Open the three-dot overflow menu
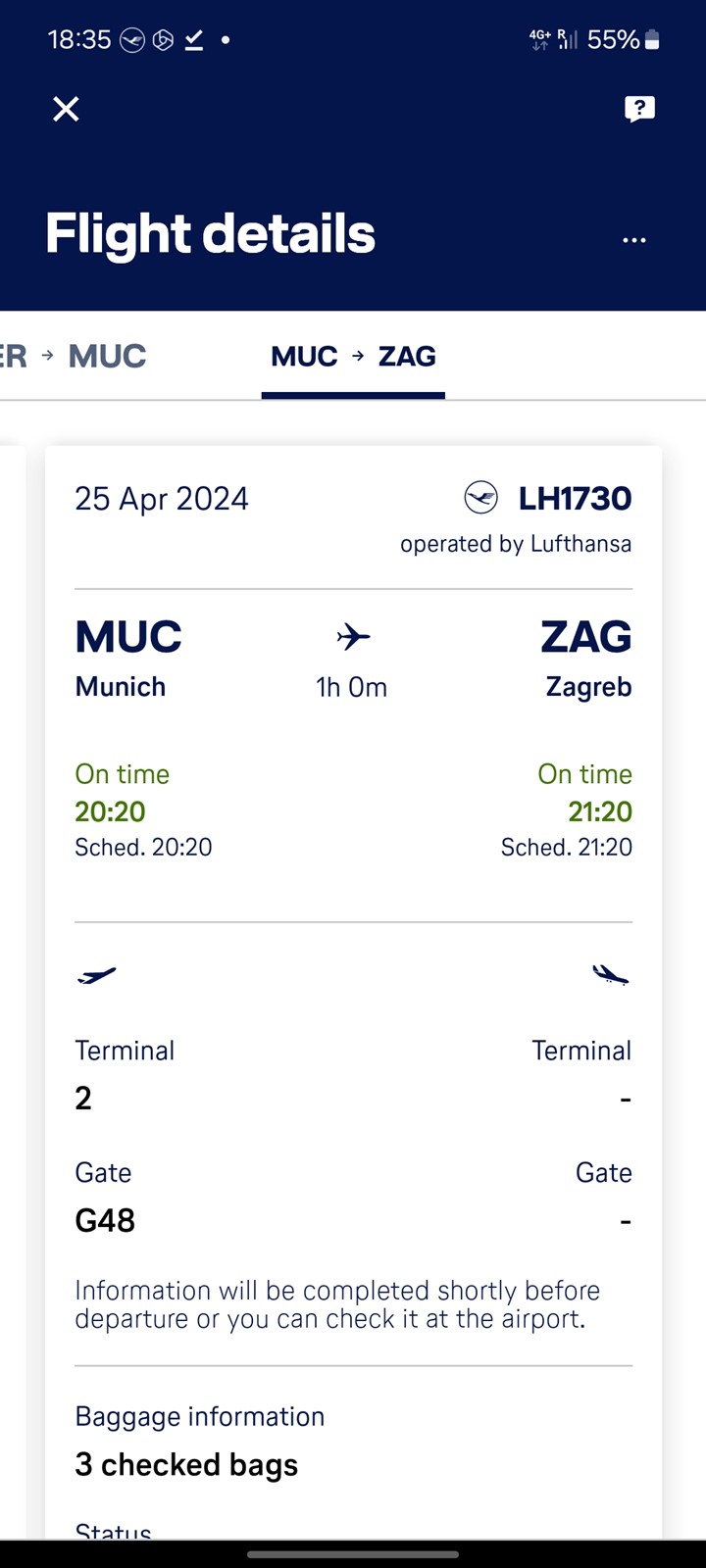706x1568 pixels. (634, 240)
